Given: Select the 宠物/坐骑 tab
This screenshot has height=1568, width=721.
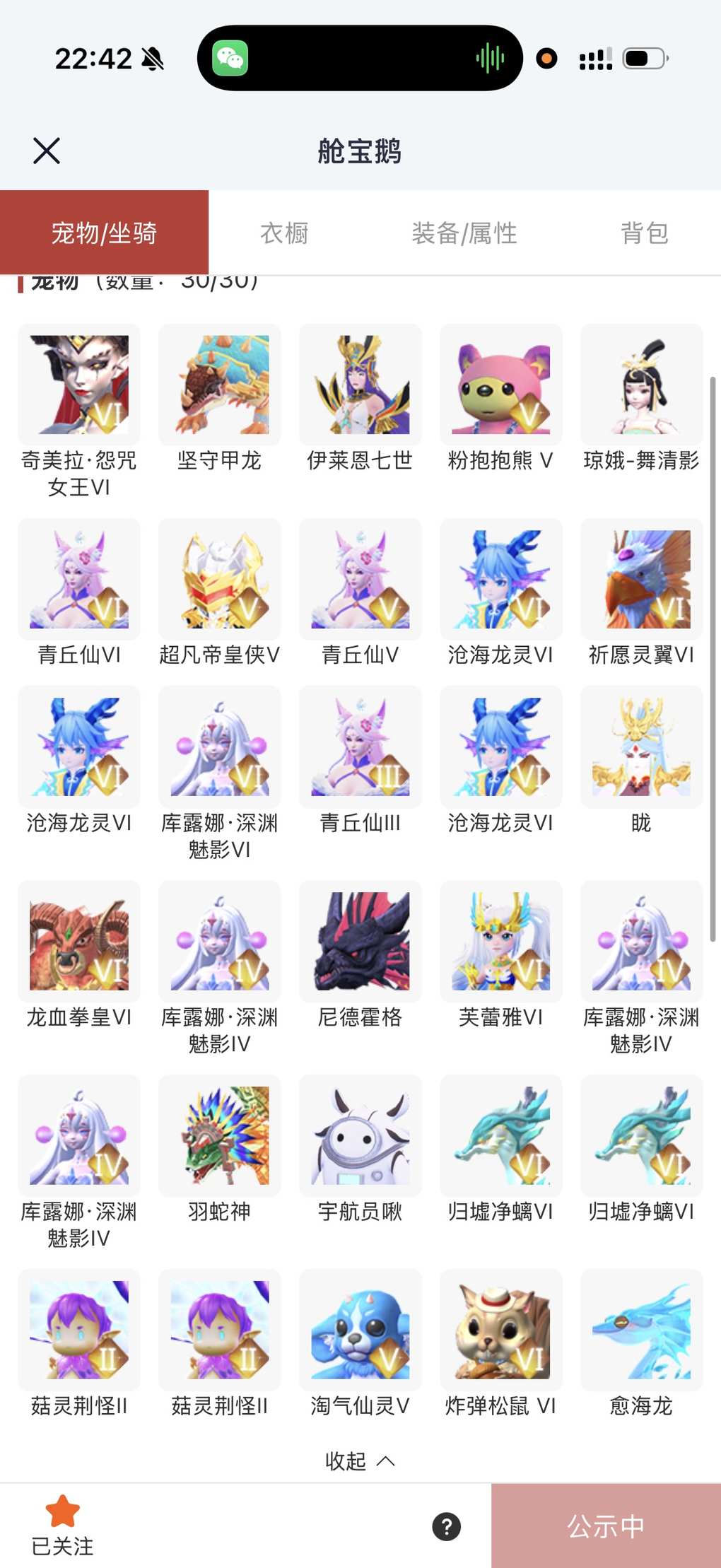Looking at the screenshot, I should pyautogui.click(x=104, y=233).
